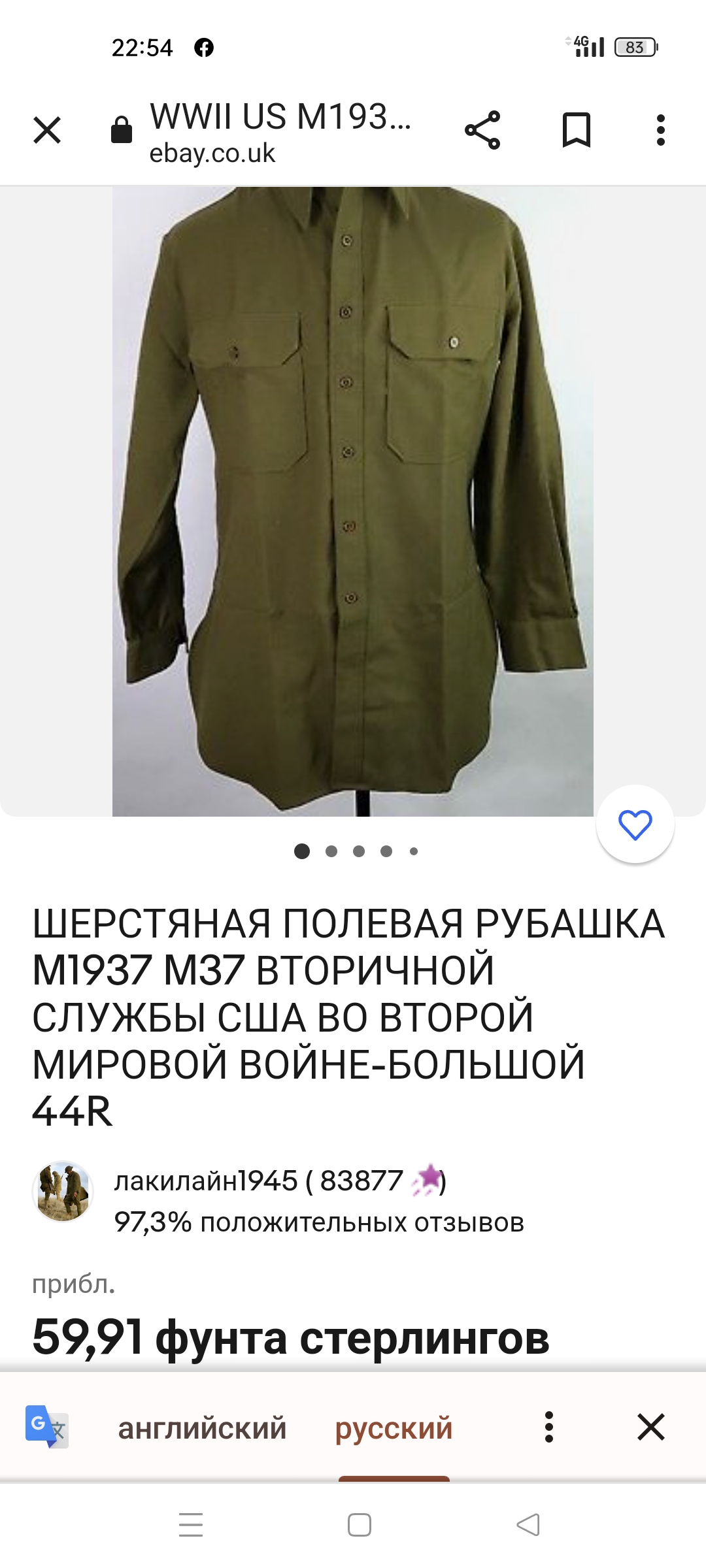Open recent apps from navigation bar
Viewport: 706px width, 1568px height.
point(191,1525)
